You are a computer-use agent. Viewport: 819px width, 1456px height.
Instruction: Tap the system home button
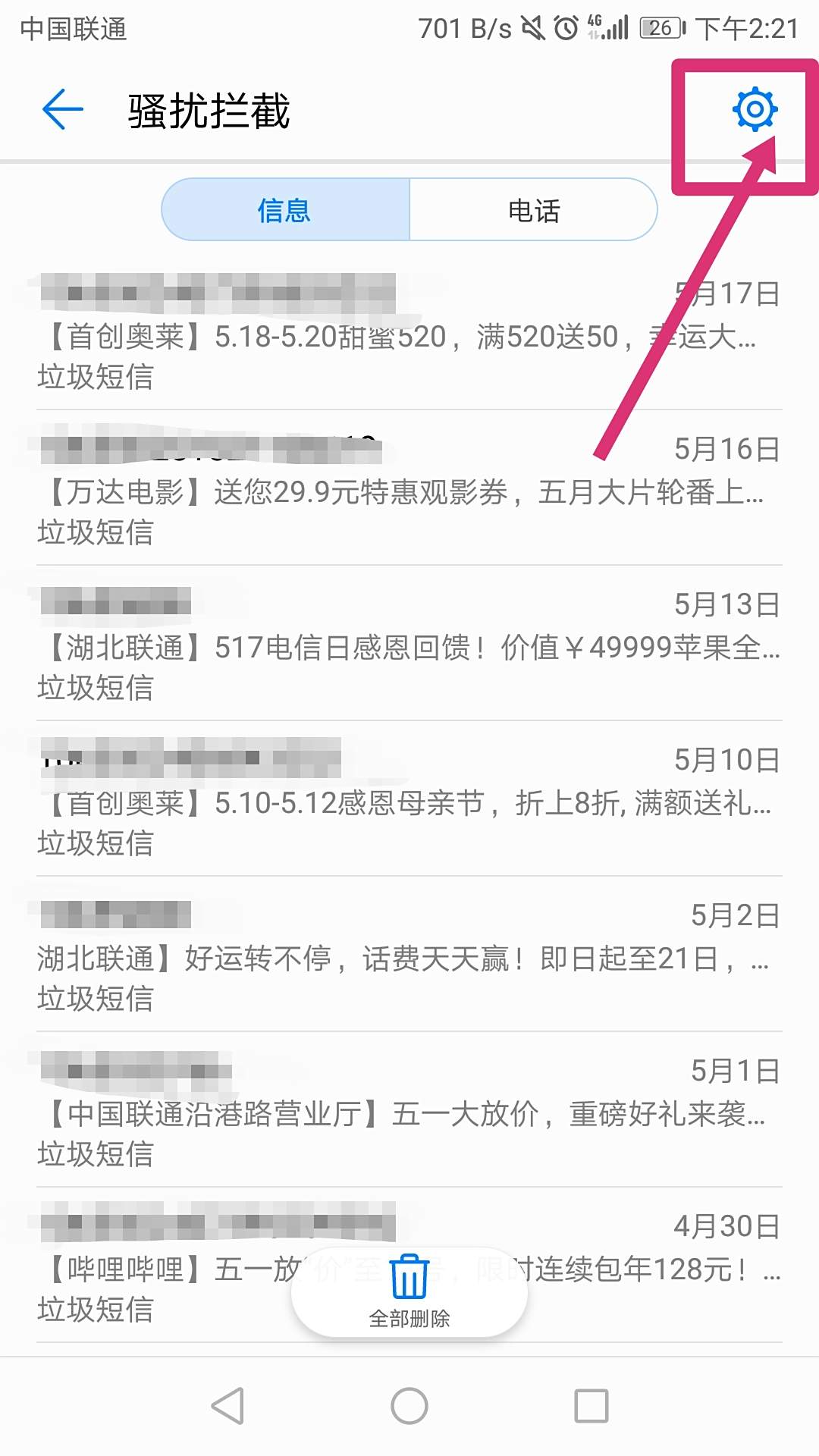point(409,1407)
